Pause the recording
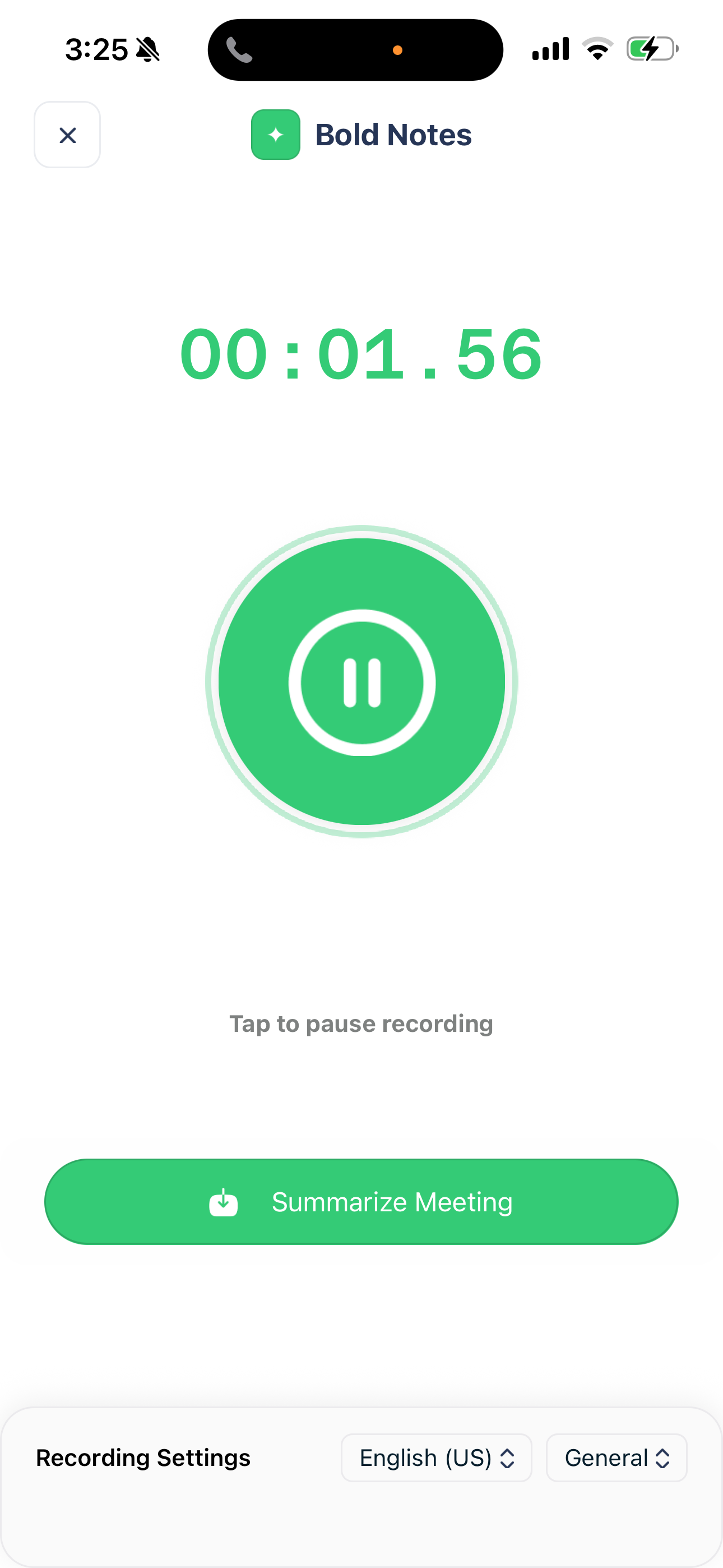Viewport: 723px width, 1568px height. point(361,682)
